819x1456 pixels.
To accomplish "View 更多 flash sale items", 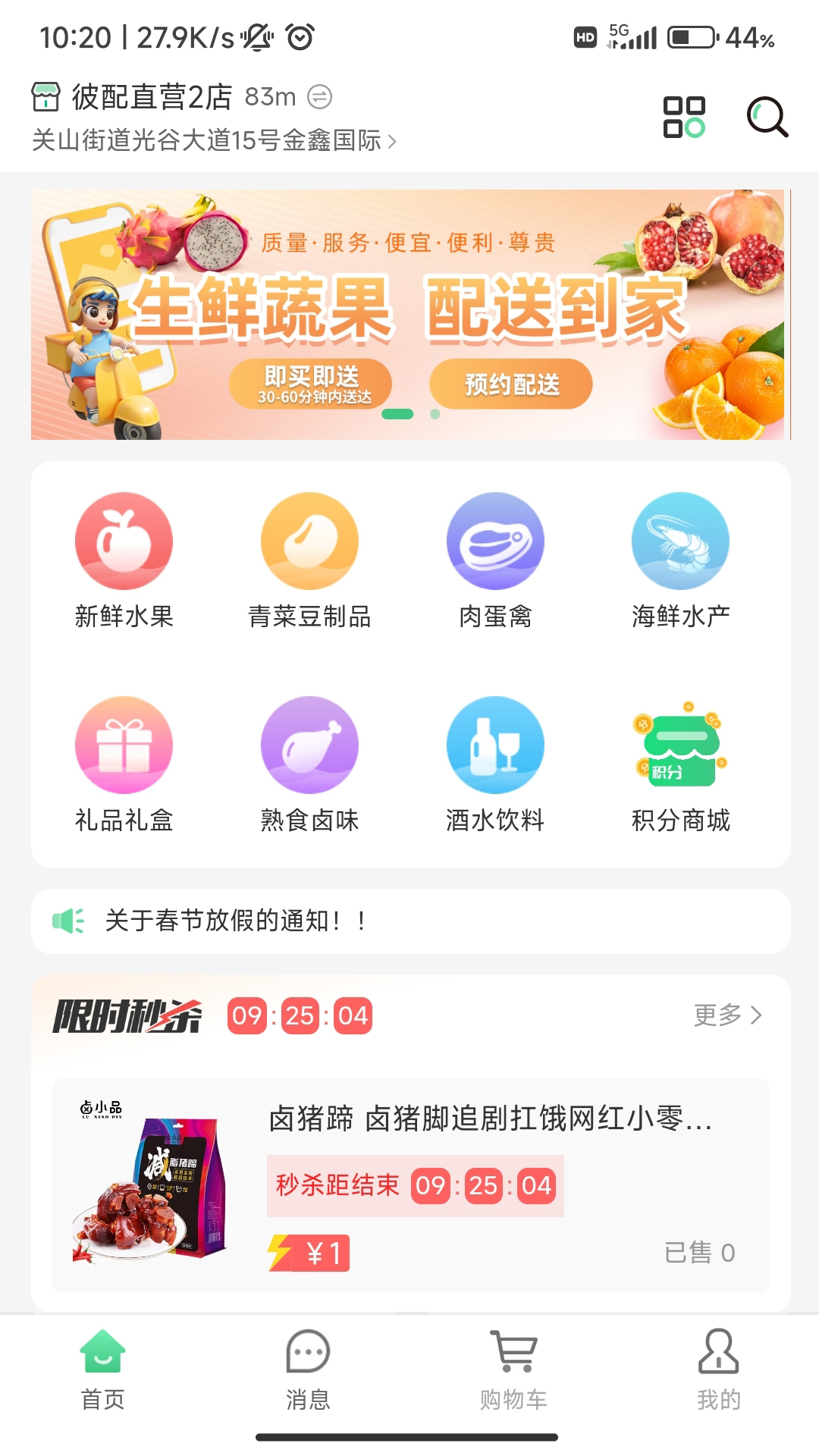I will coord(726,1015).
